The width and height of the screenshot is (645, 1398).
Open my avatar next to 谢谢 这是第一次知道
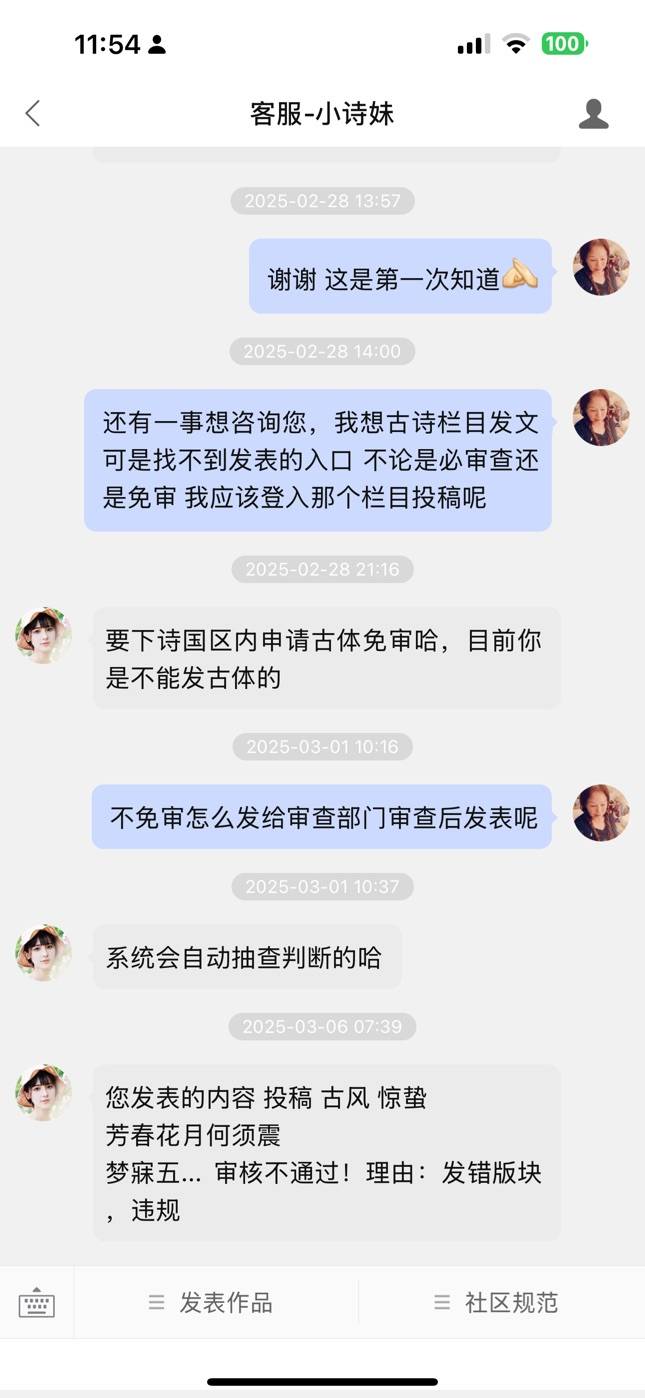point(600,267)
